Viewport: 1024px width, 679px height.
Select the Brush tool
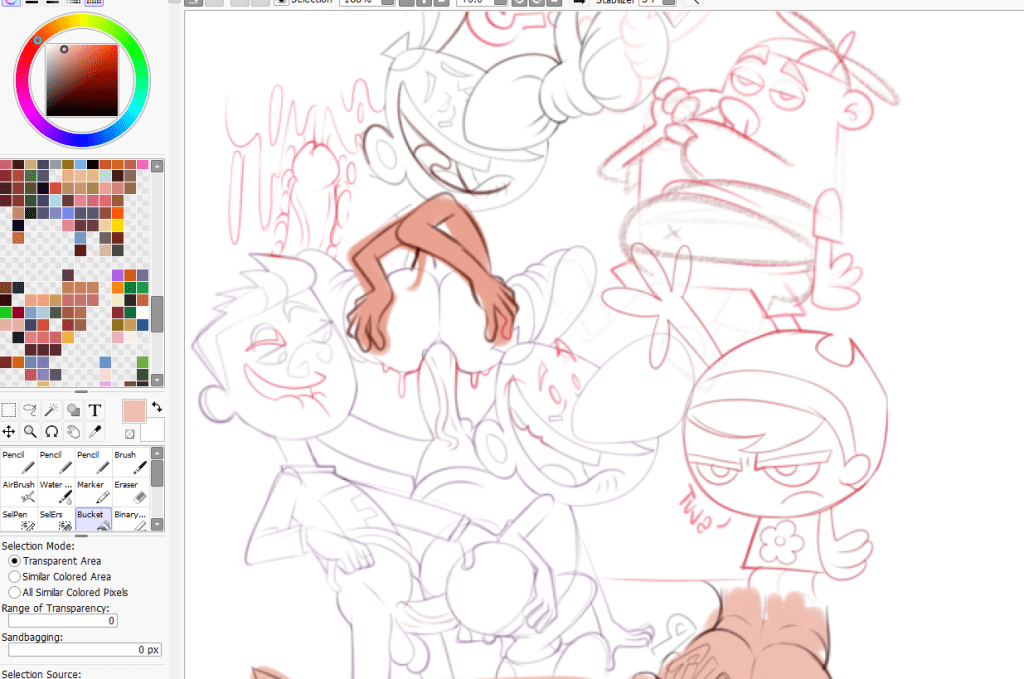click(130, 462)
